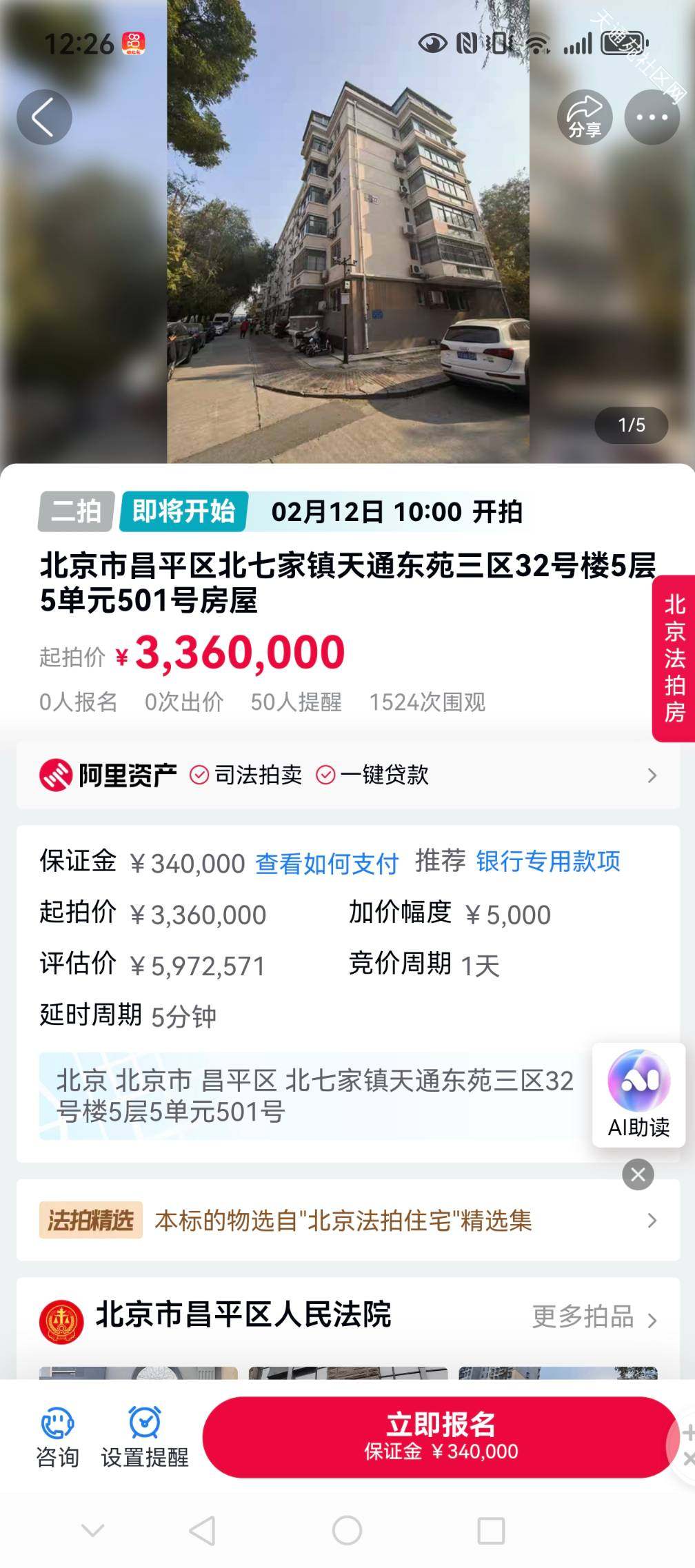Screen dimensions: 695x1568
Task: Open the 银行专用款项 link
Action: [548, 862]
